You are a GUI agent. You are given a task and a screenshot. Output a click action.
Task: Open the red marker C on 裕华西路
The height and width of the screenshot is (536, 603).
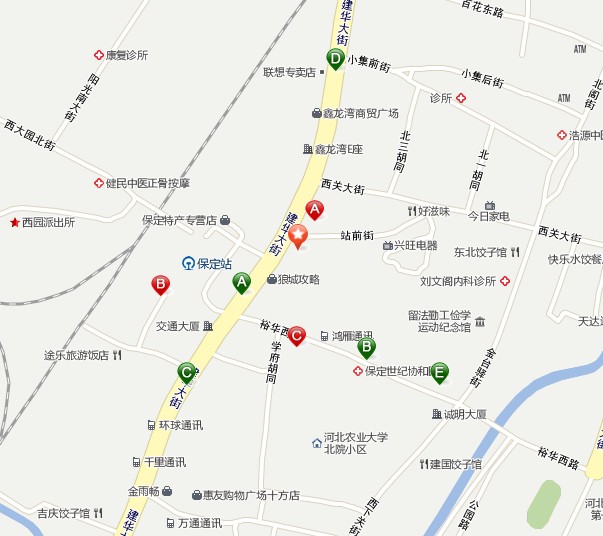click(x=296, y=336)
